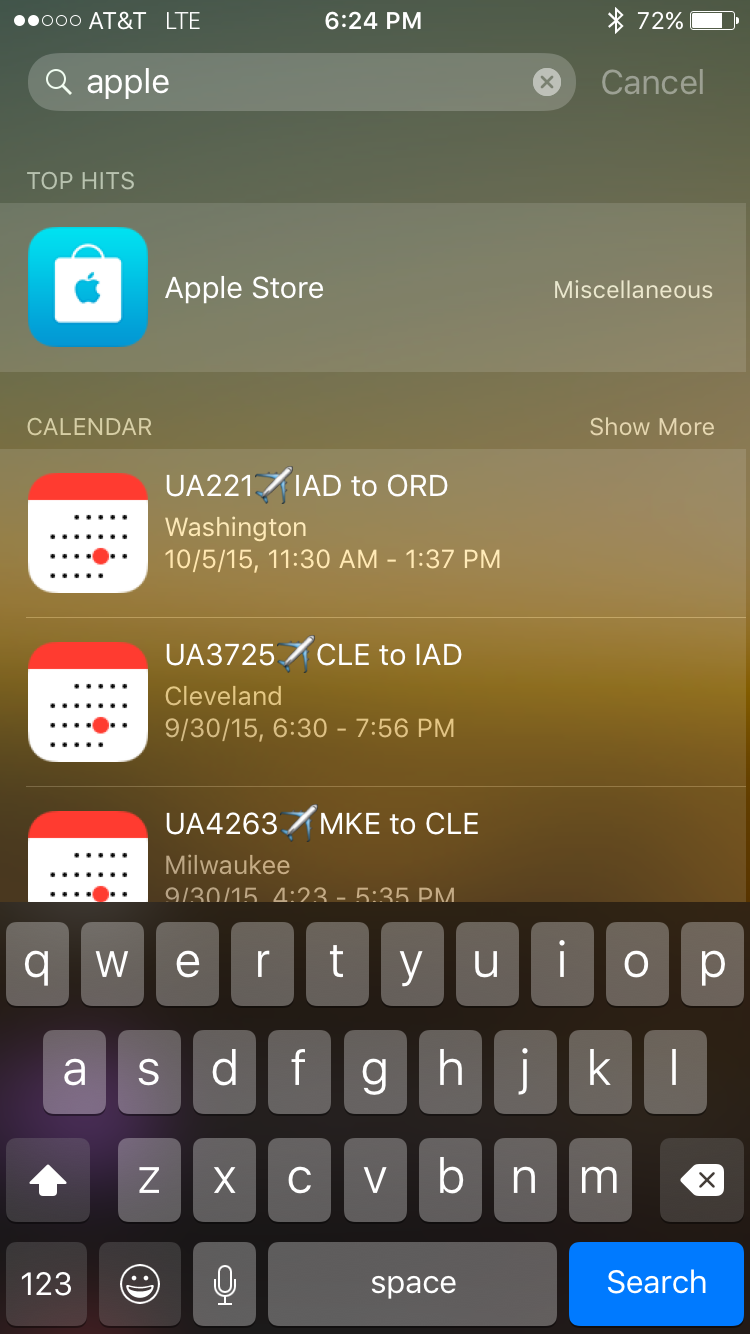The image size is (750, 1334).
Task: Switch to the 123 numeric keyboard
Action: (46, 1283)
